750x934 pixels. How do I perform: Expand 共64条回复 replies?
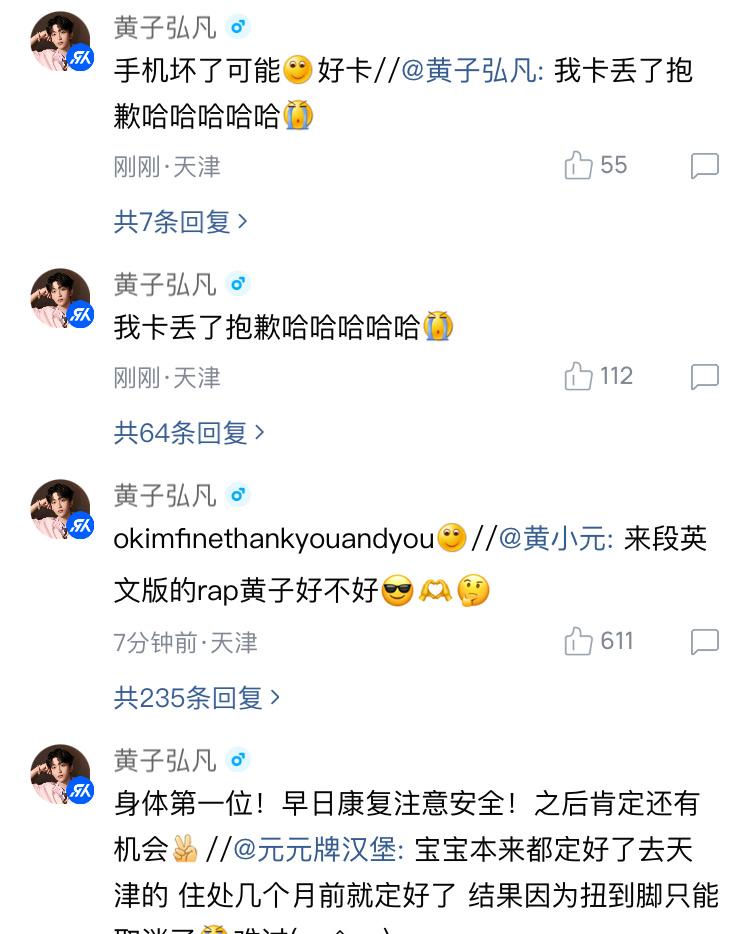point(189,432)
